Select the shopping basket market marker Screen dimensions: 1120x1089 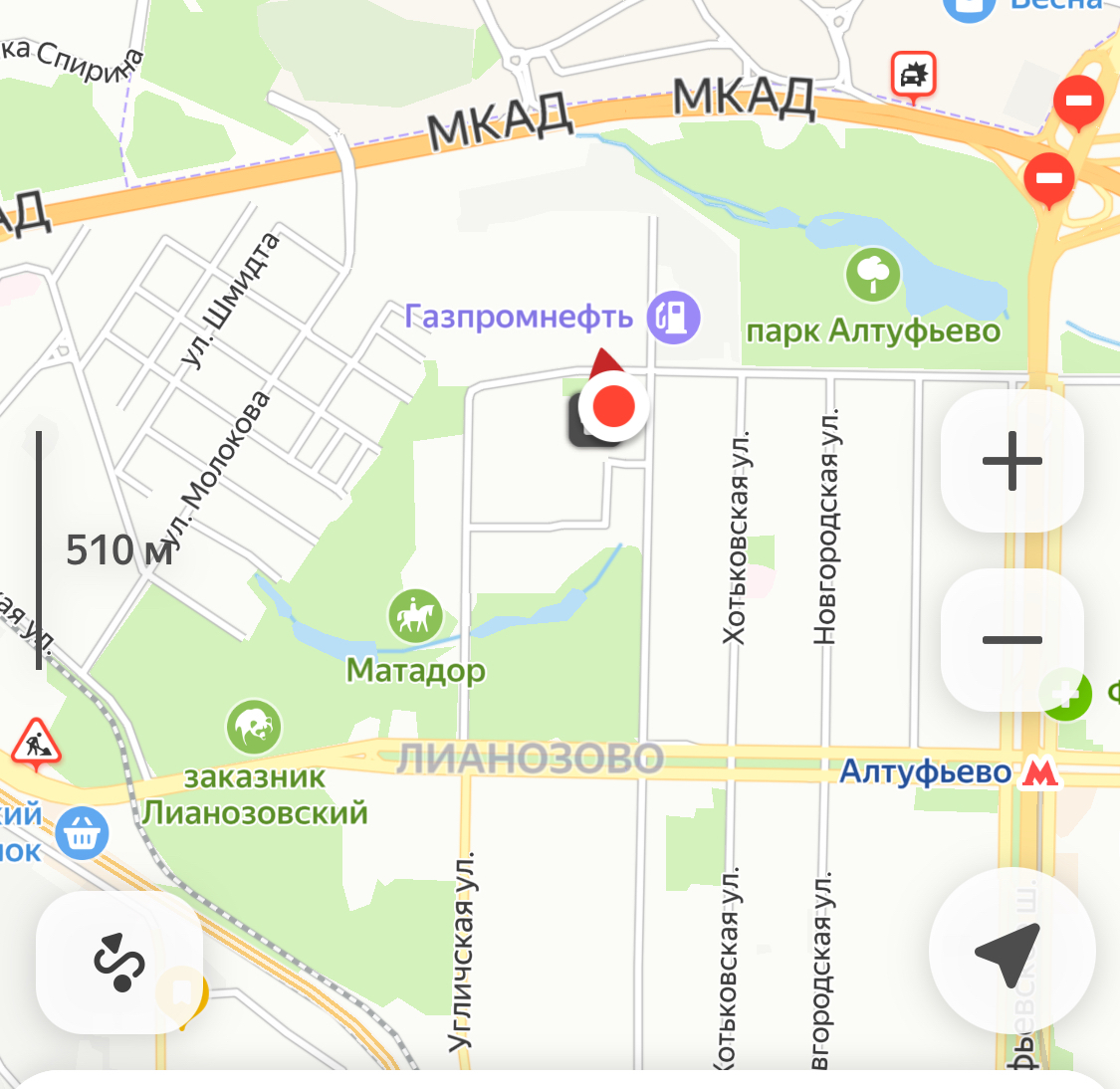[x=83, y=832]
